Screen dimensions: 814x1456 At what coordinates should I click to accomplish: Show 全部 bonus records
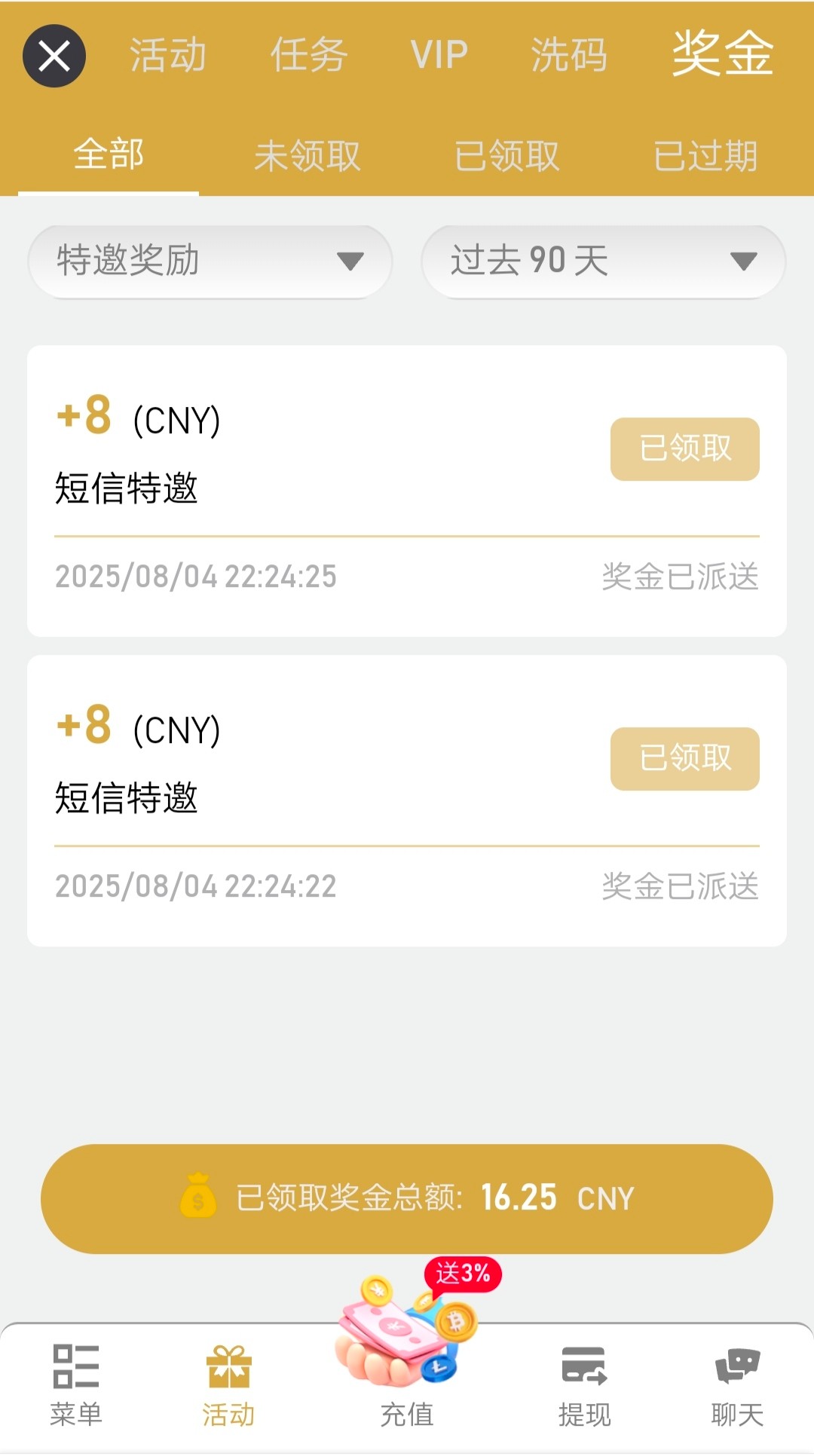click(109, 155)
